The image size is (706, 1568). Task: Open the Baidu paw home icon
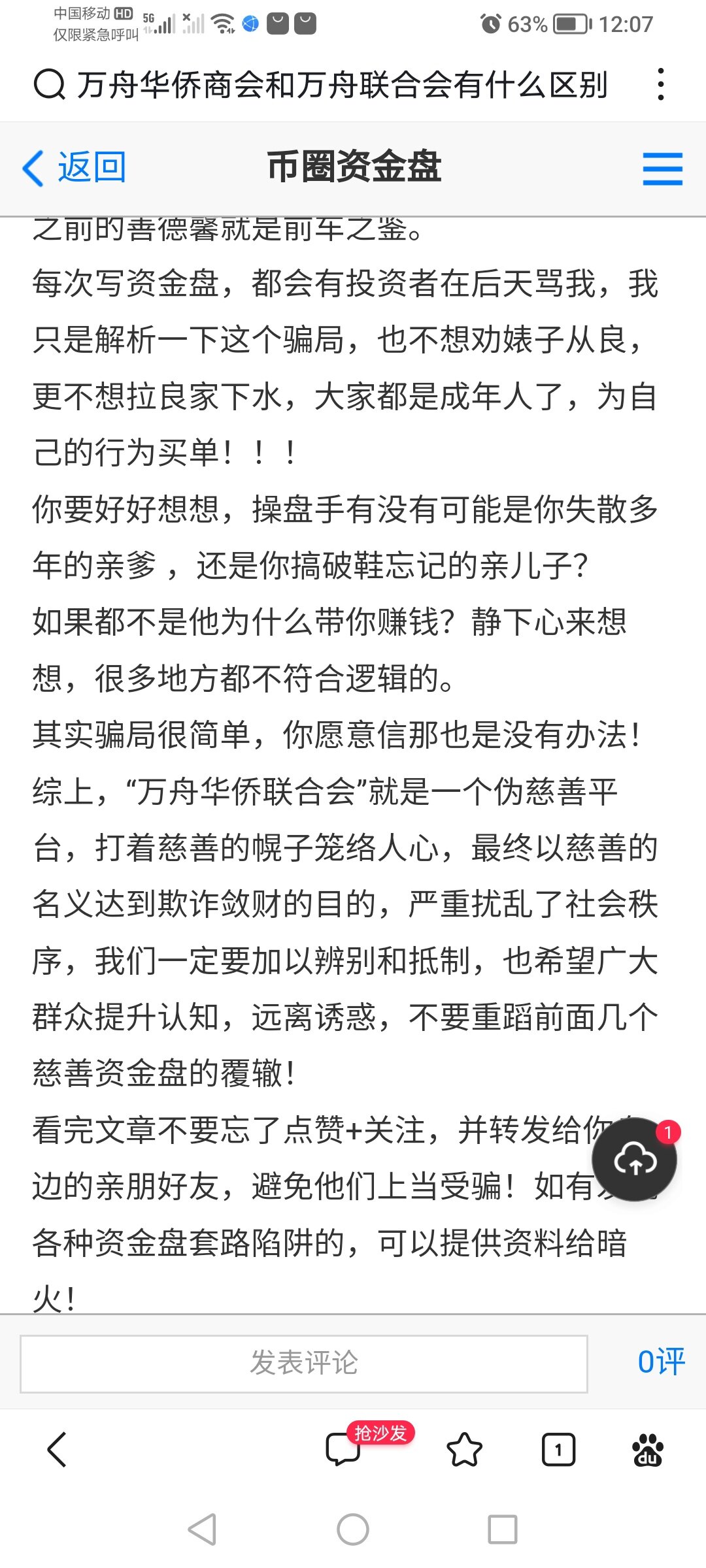click(648, 1450)
